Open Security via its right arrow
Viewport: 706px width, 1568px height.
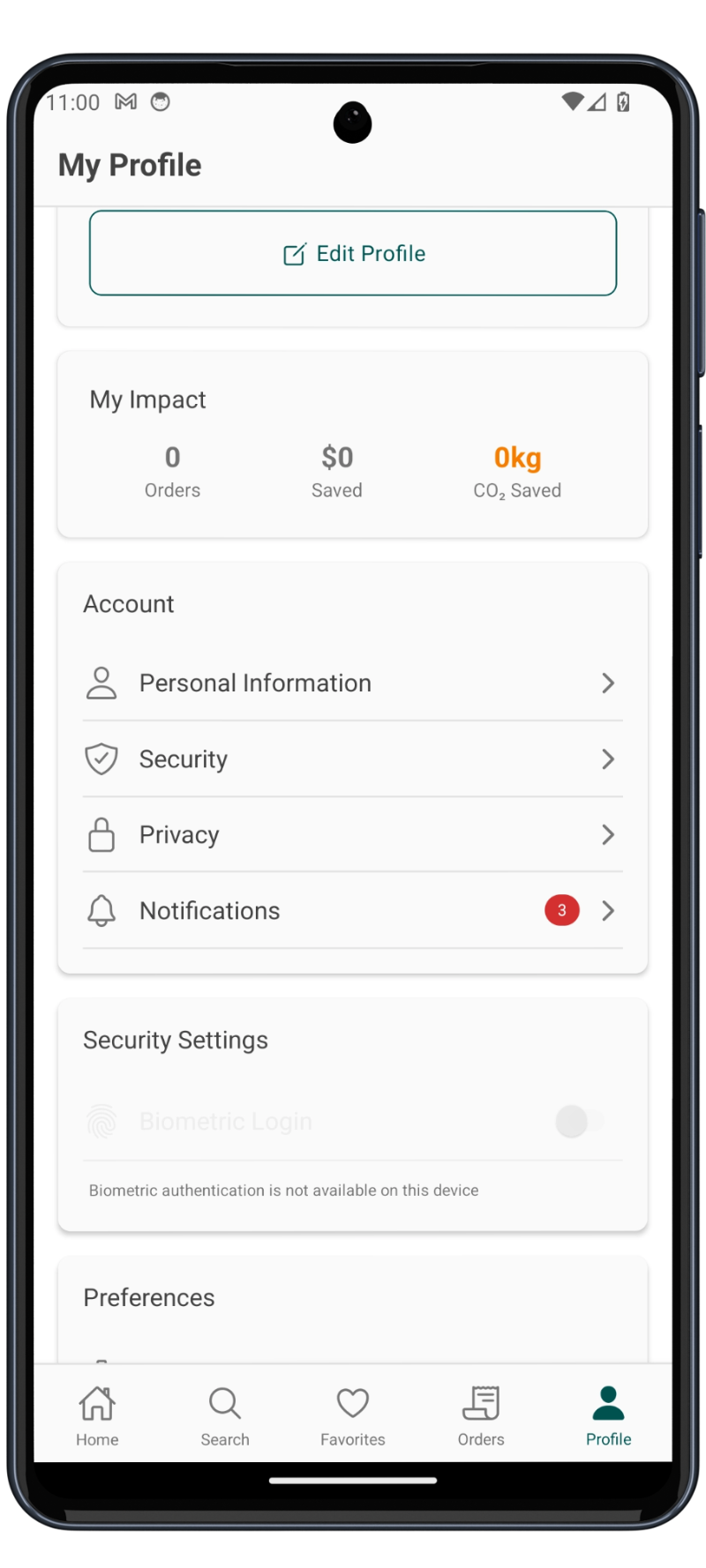coord(607,758)
